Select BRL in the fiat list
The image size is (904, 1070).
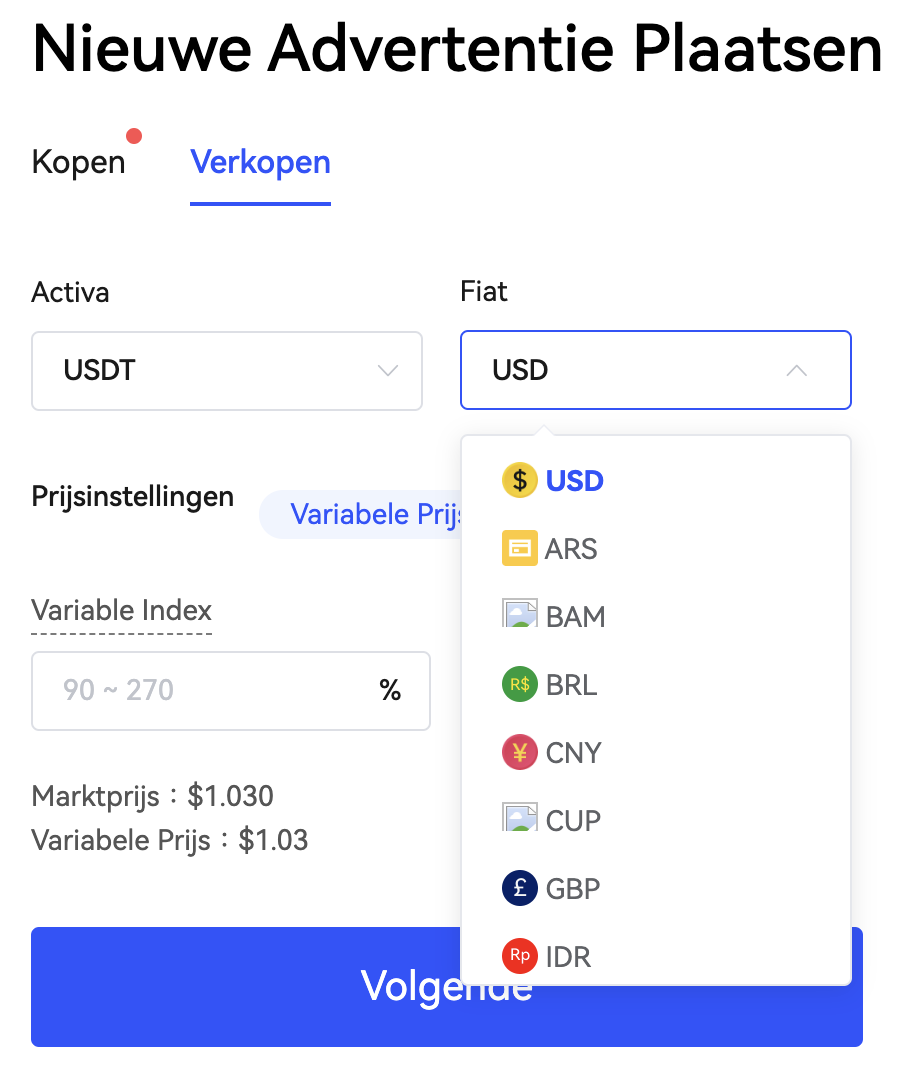(x=570, y=685)
